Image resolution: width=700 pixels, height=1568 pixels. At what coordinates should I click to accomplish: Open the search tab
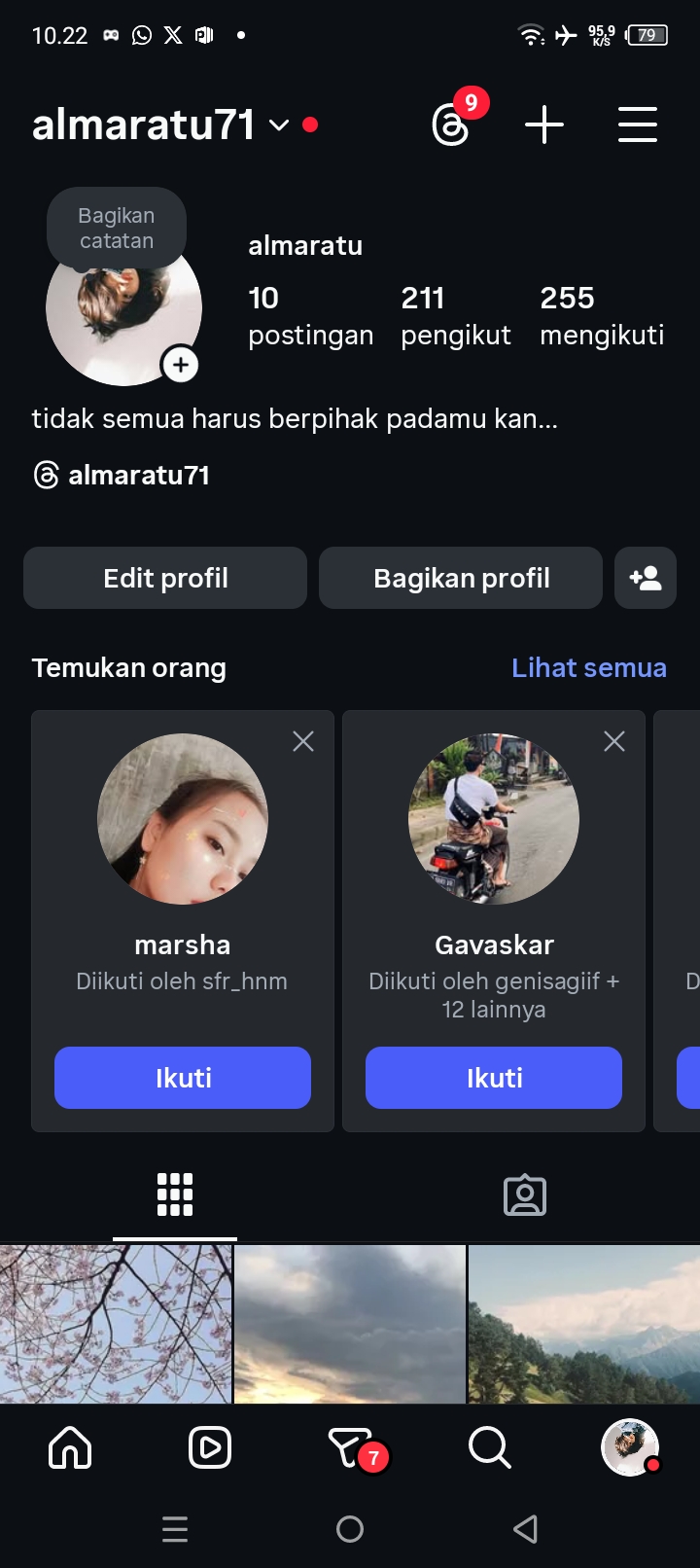click(489, 1448)
